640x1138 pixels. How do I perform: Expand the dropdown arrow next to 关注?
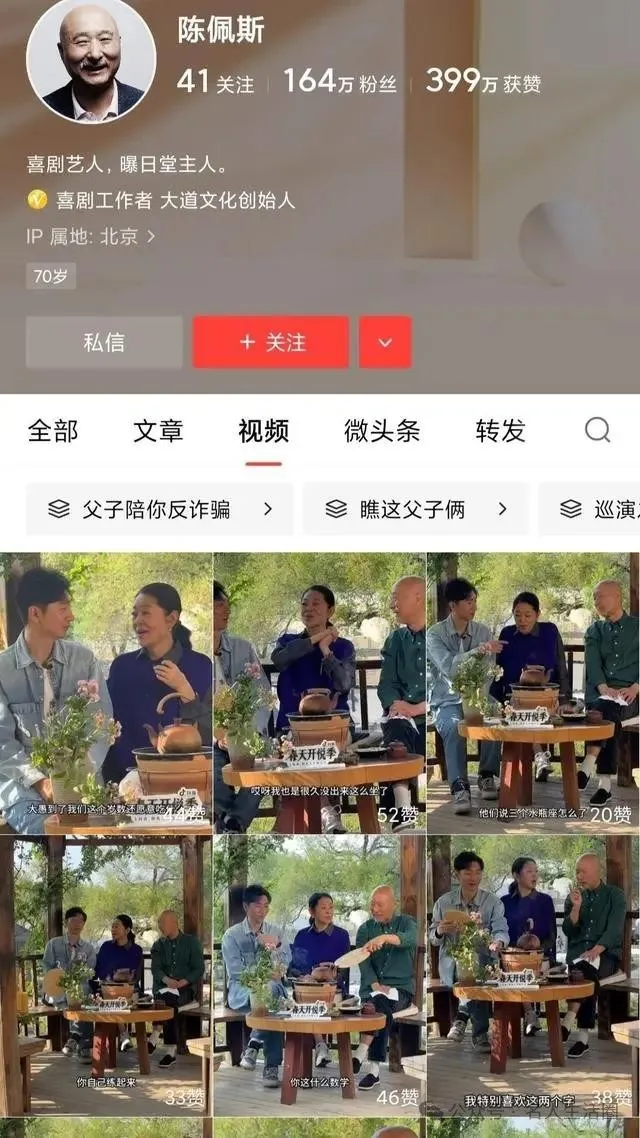point(385,342)
